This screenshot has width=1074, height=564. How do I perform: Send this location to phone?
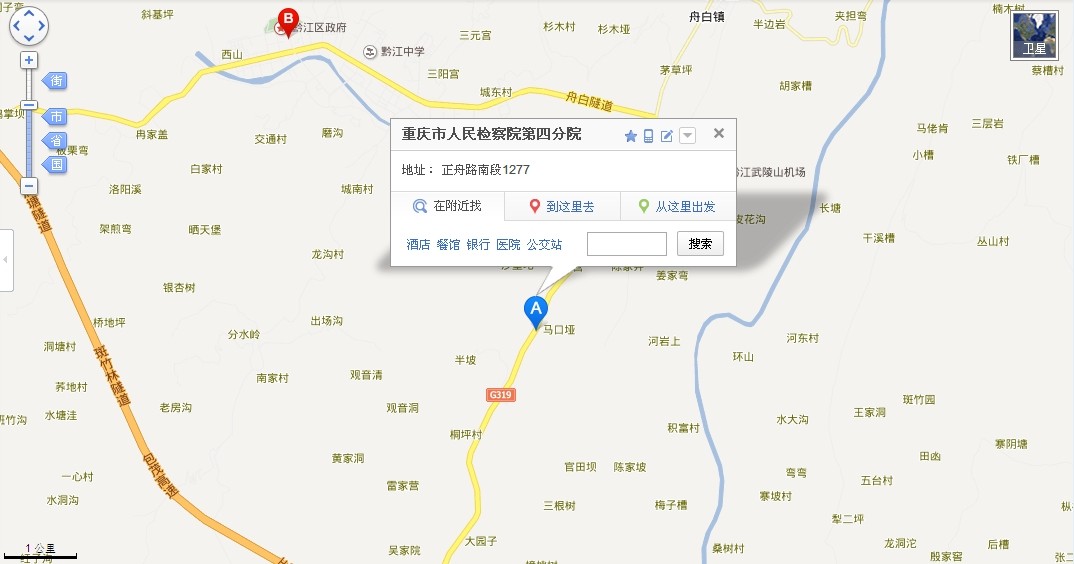pyautogui.click(x=648, y=136)
